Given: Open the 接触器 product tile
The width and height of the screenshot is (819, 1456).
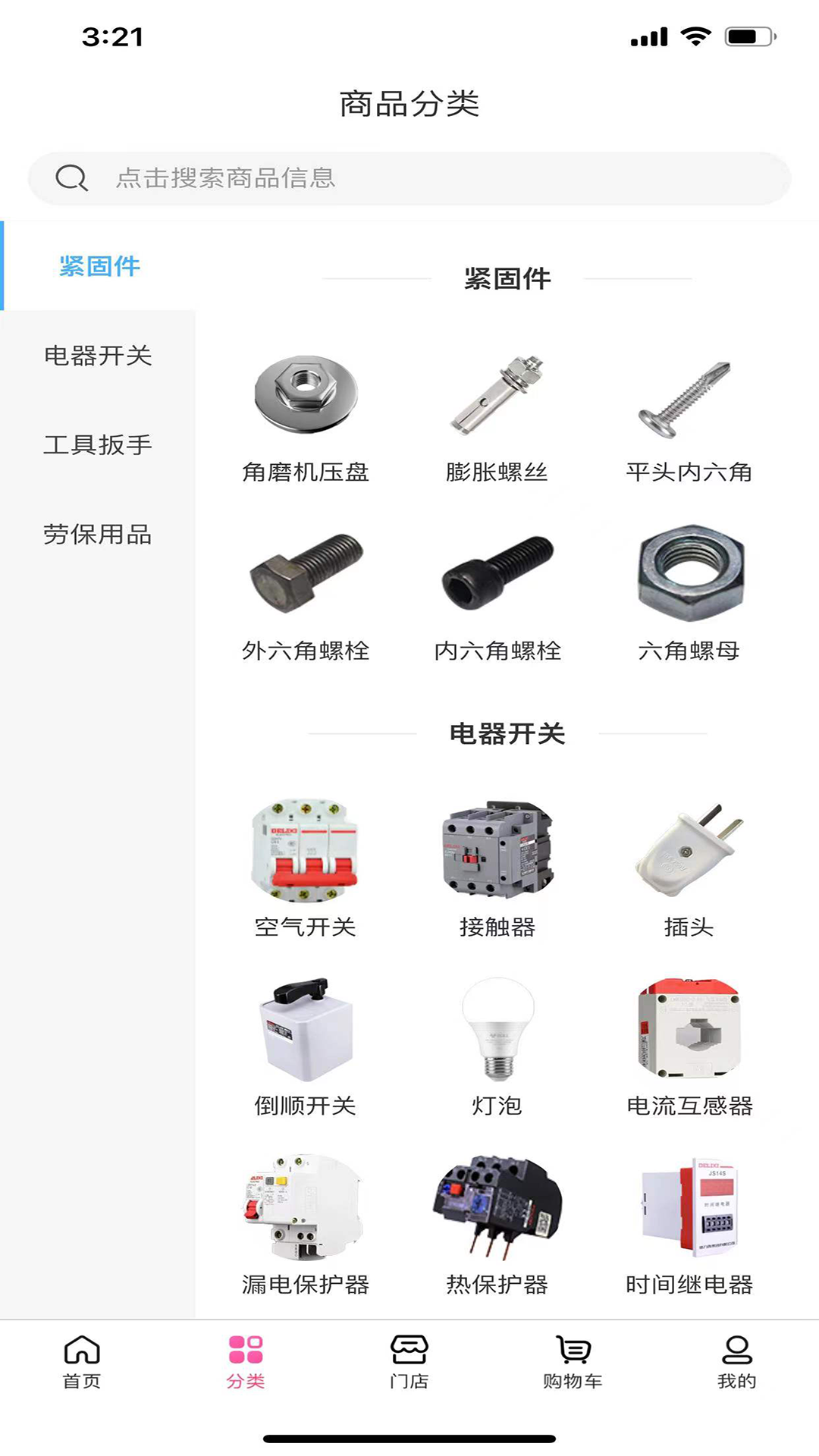Looking at the screenshot, I should [x=497, y=868].
